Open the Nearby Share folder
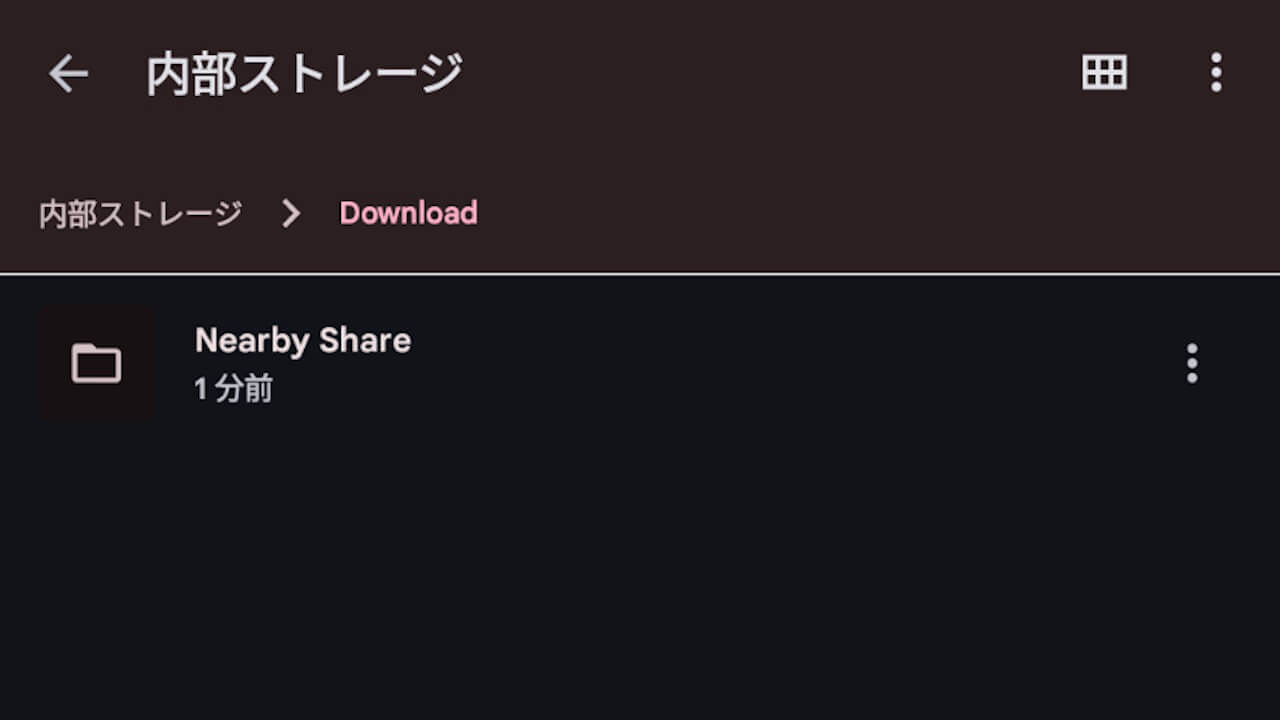 [x=302, y=361]
